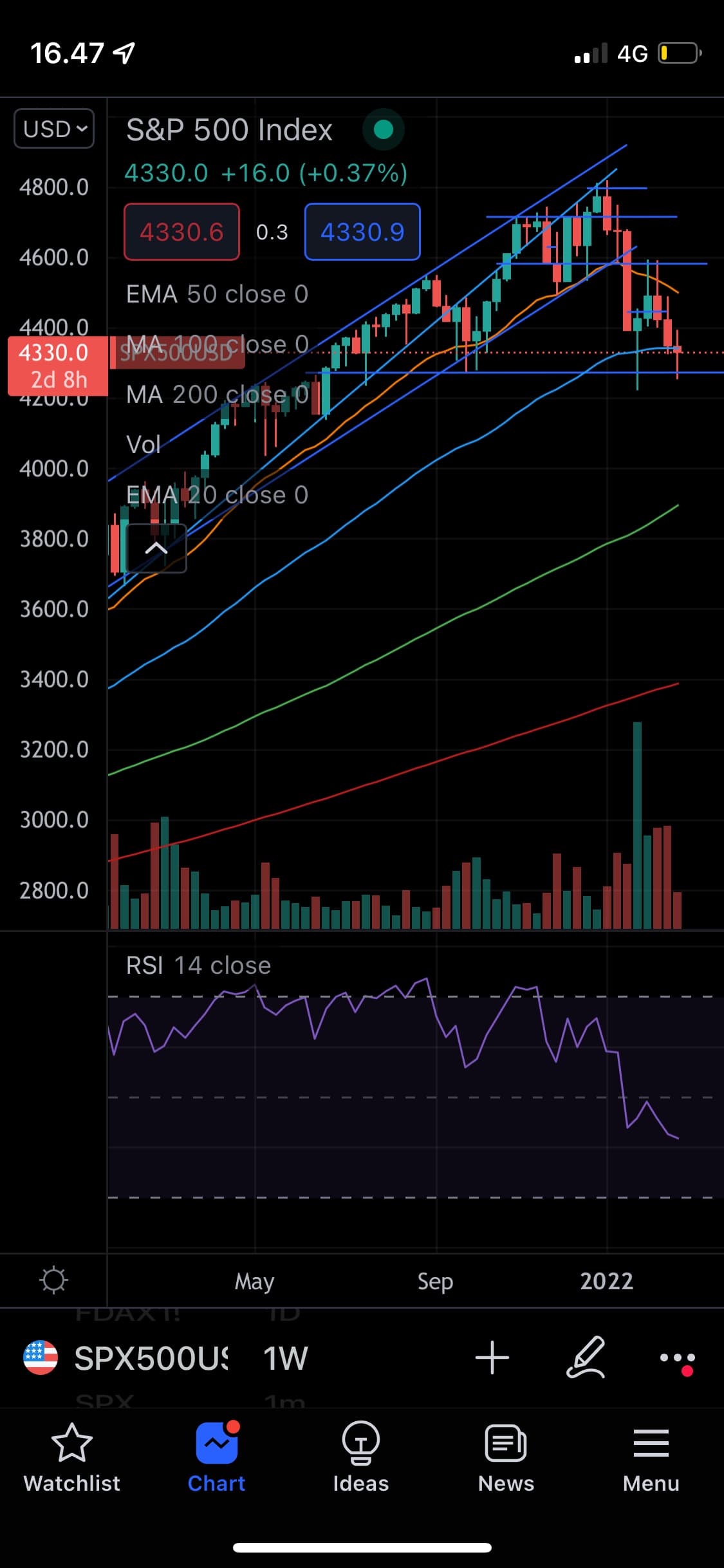
Task: Tap the red sell price 4330.6
Action: click(181, 232)
